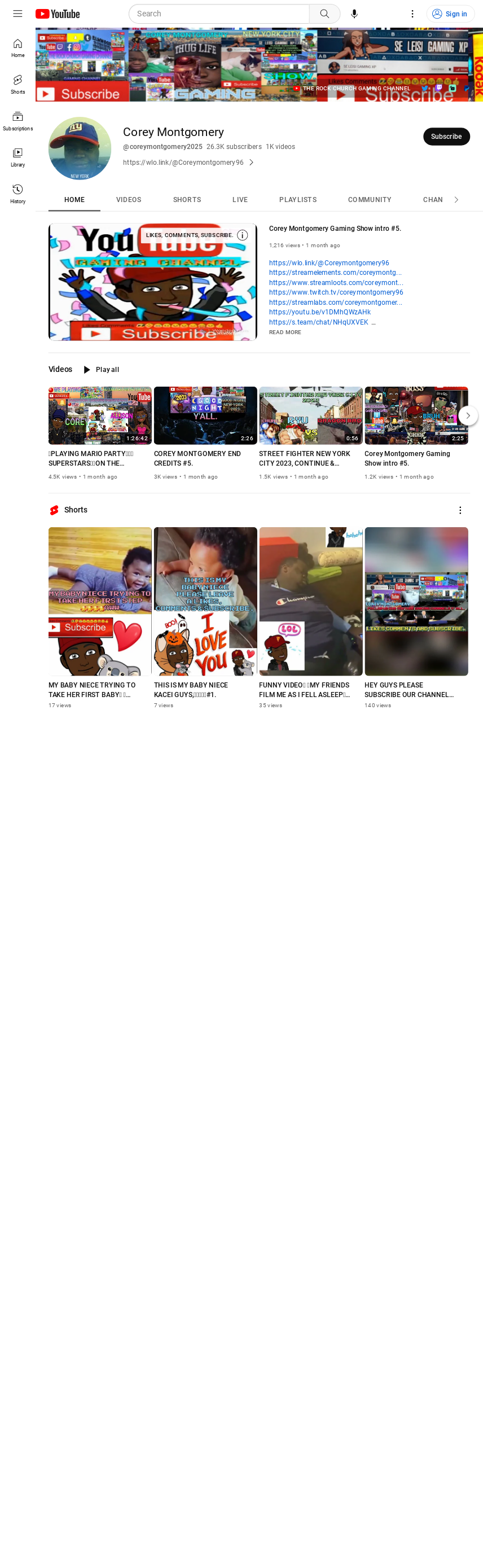Go to Shorts in the sidebar
This screenshot has width=483, height=1568.
[x=17, y=84]
